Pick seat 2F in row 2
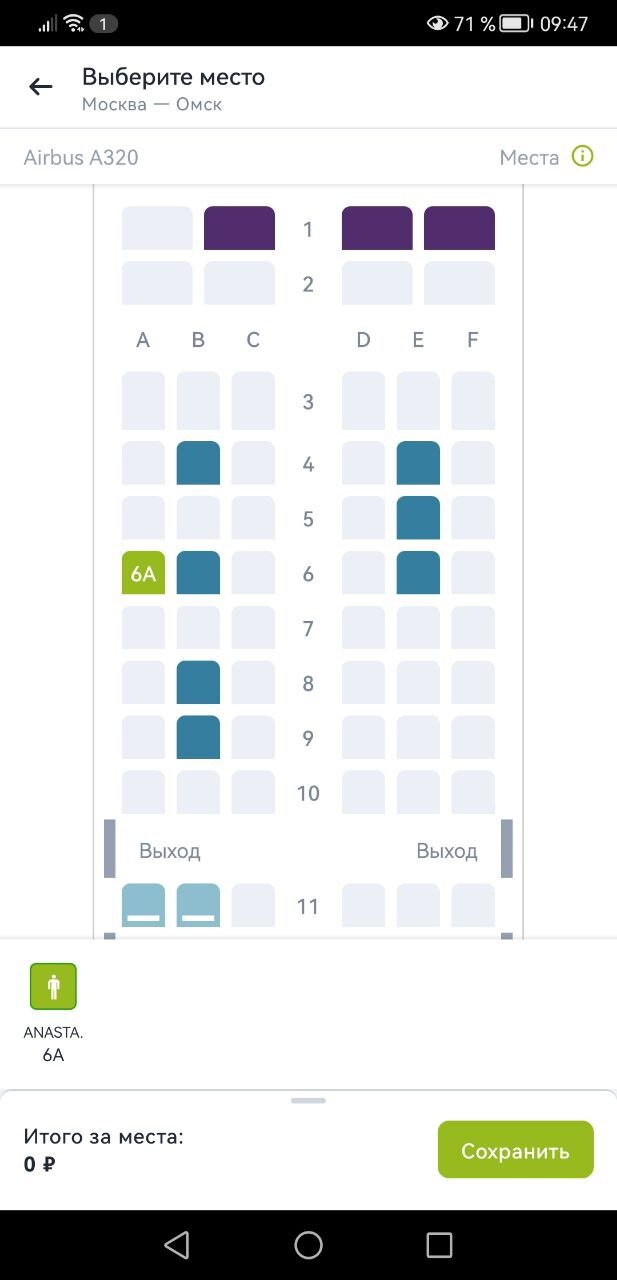The image size is (617, 1280). 459,283
